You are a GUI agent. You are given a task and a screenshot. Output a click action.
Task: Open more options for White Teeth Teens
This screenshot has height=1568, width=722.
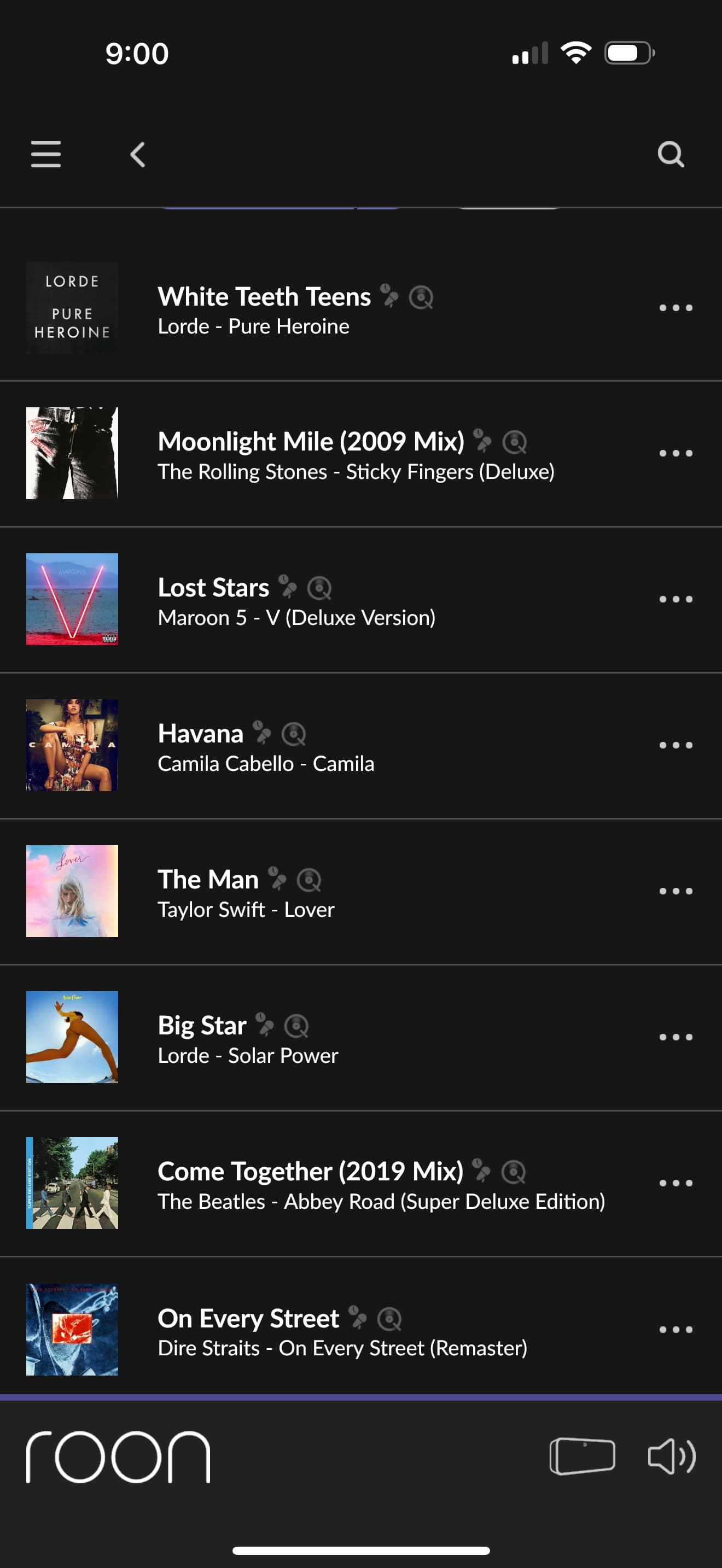[676, 308]
